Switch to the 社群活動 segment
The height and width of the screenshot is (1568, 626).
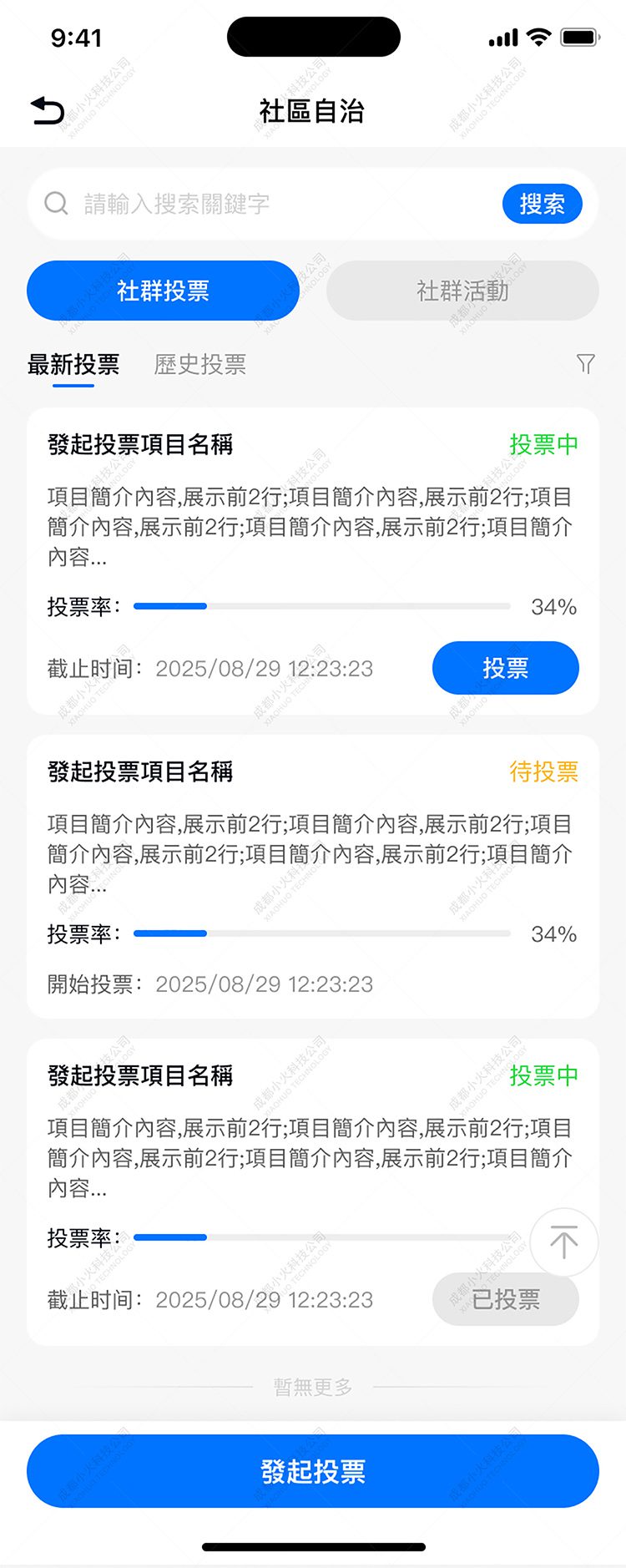pos(462,291)
